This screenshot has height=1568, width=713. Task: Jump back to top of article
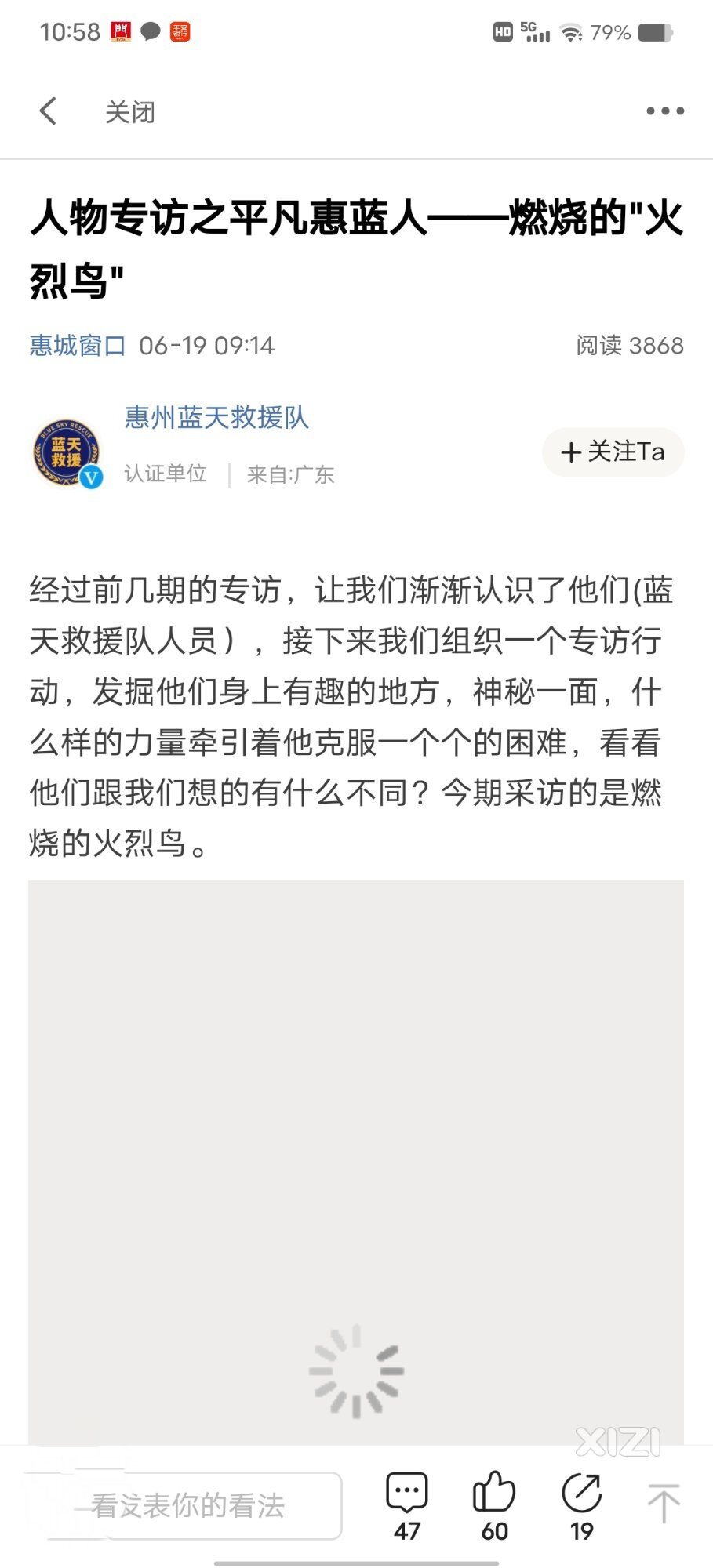664,1502
